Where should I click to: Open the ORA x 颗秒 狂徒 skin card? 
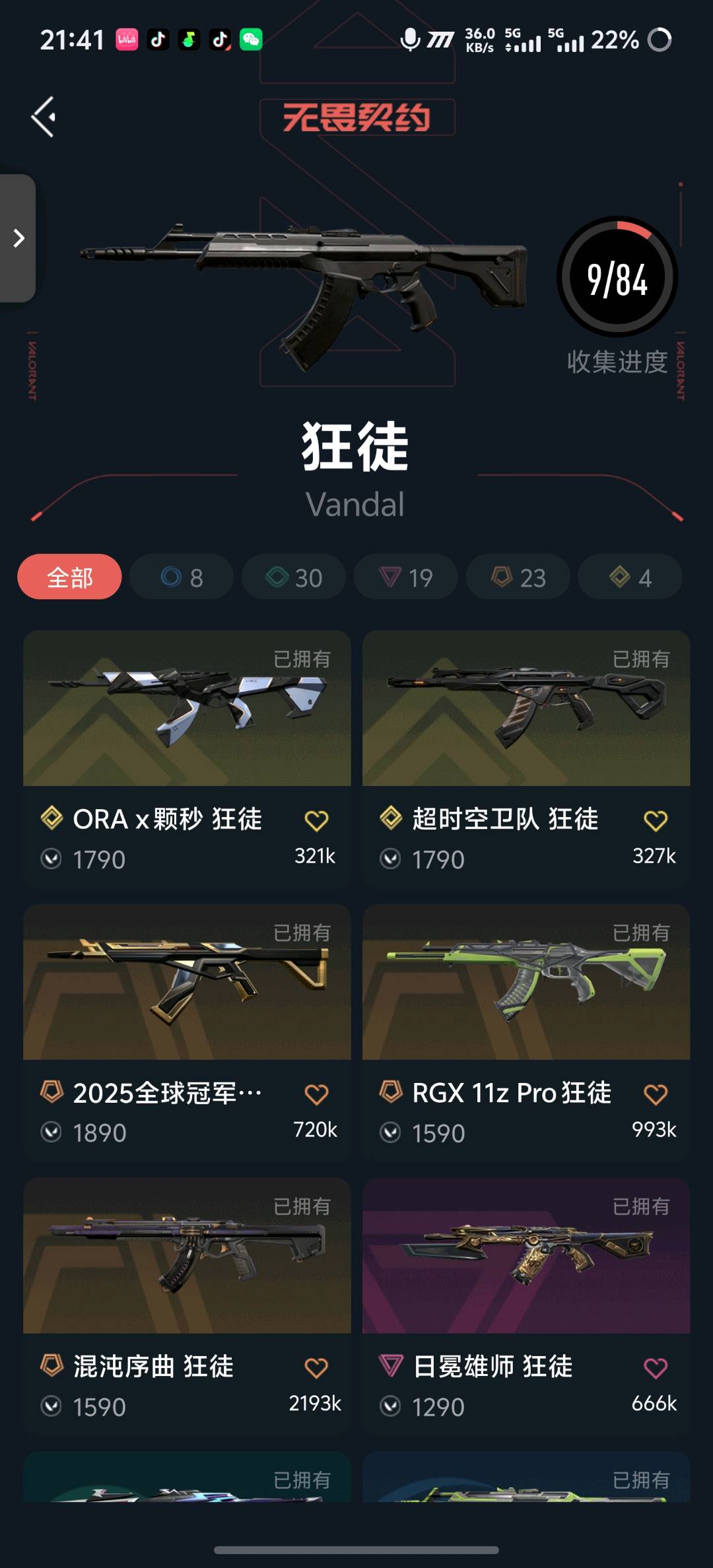tap(187, 709)
